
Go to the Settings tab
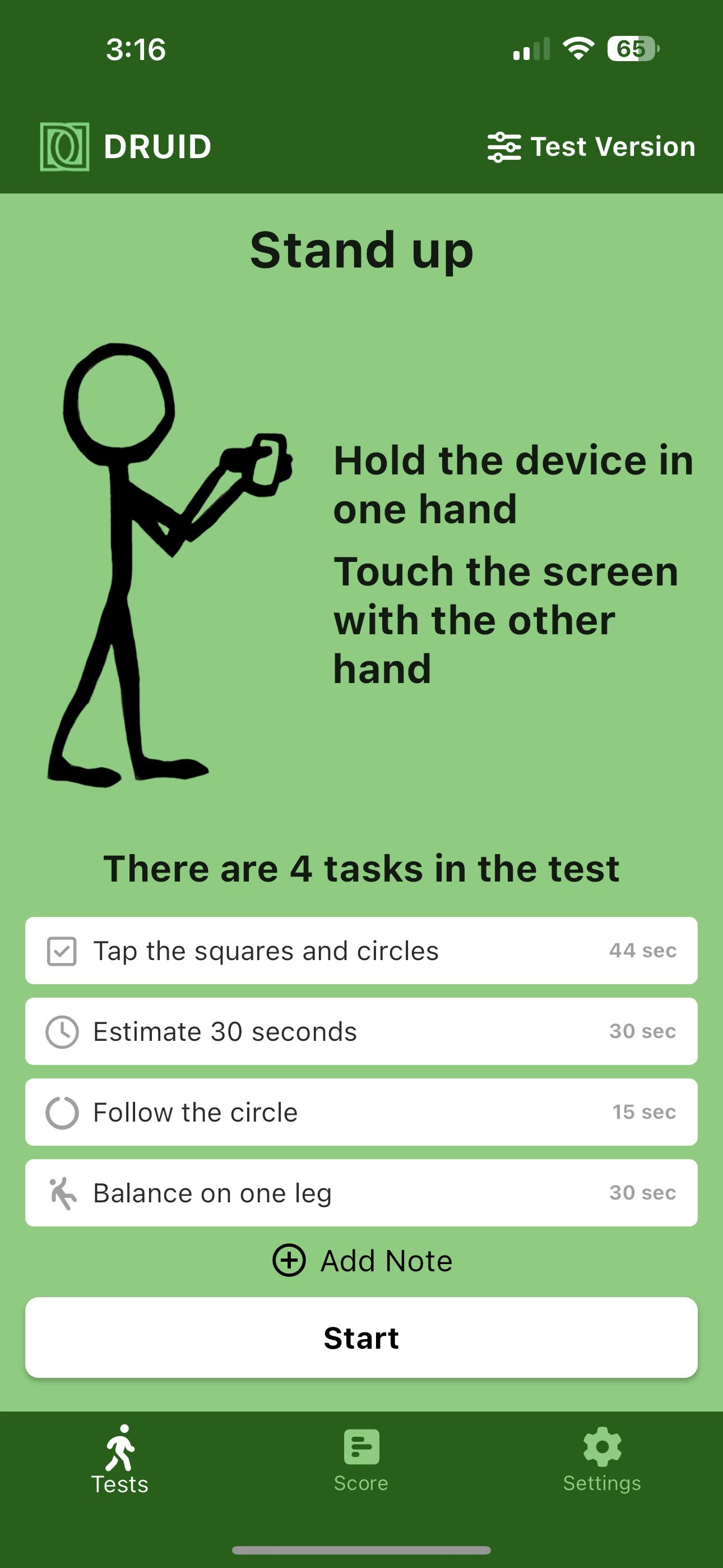[602, 1460]
